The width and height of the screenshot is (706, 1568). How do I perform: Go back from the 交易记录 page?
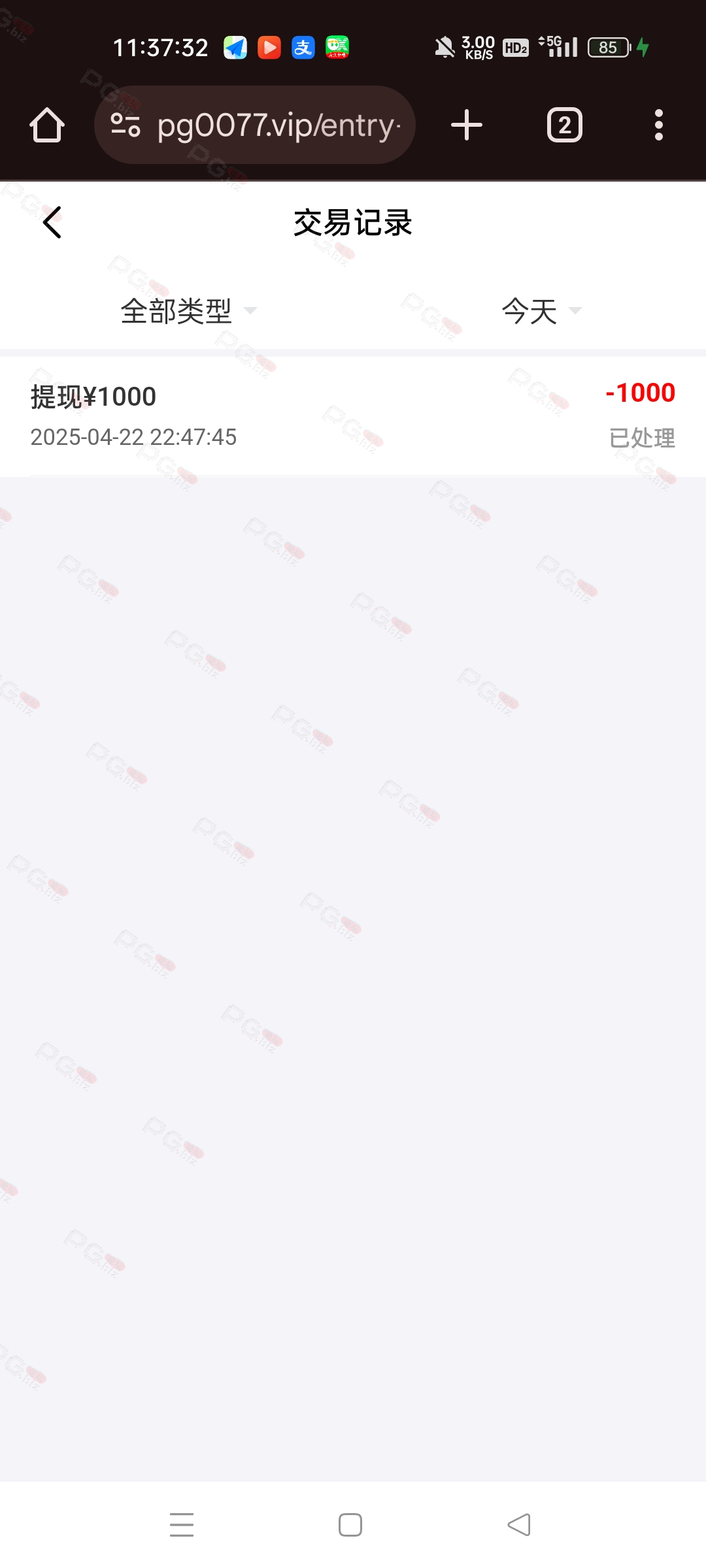tap(52, 222)
